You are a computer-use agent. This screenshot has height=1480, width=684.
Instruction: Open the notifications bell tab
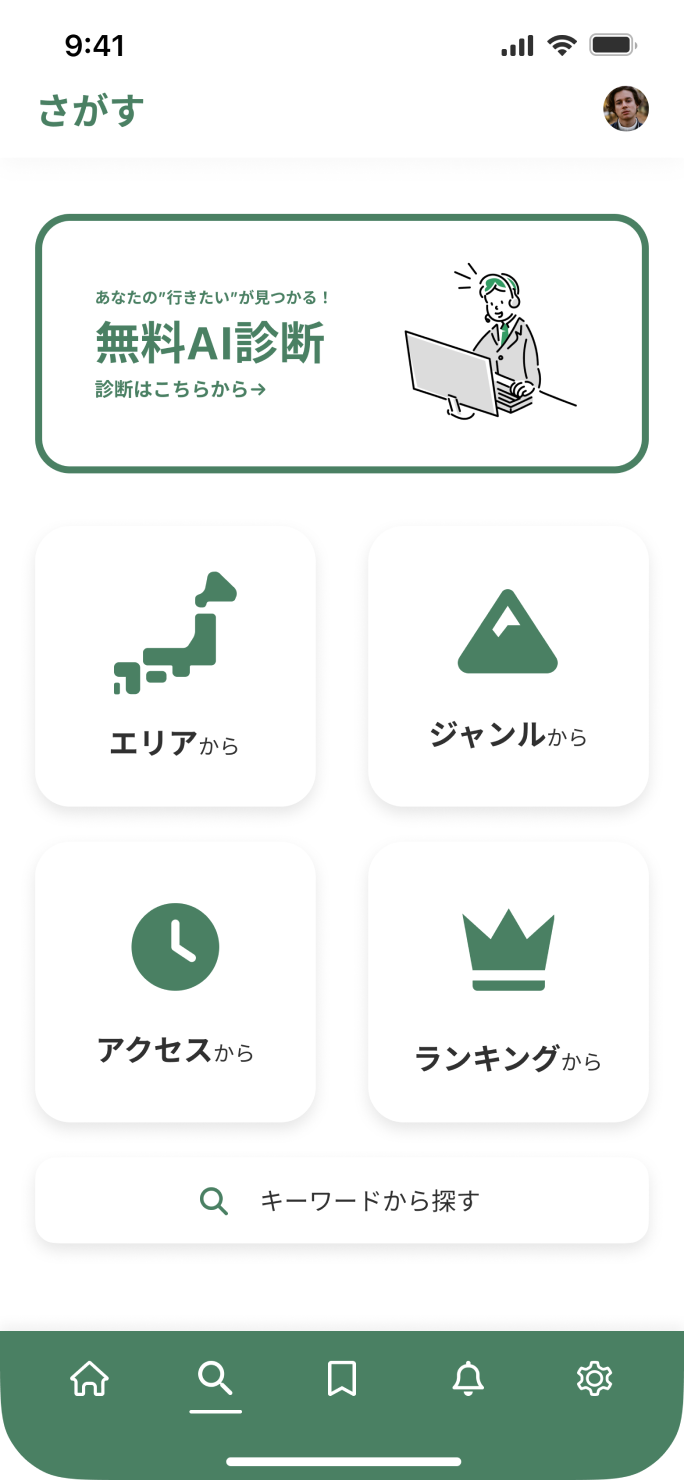[468, 1379]
